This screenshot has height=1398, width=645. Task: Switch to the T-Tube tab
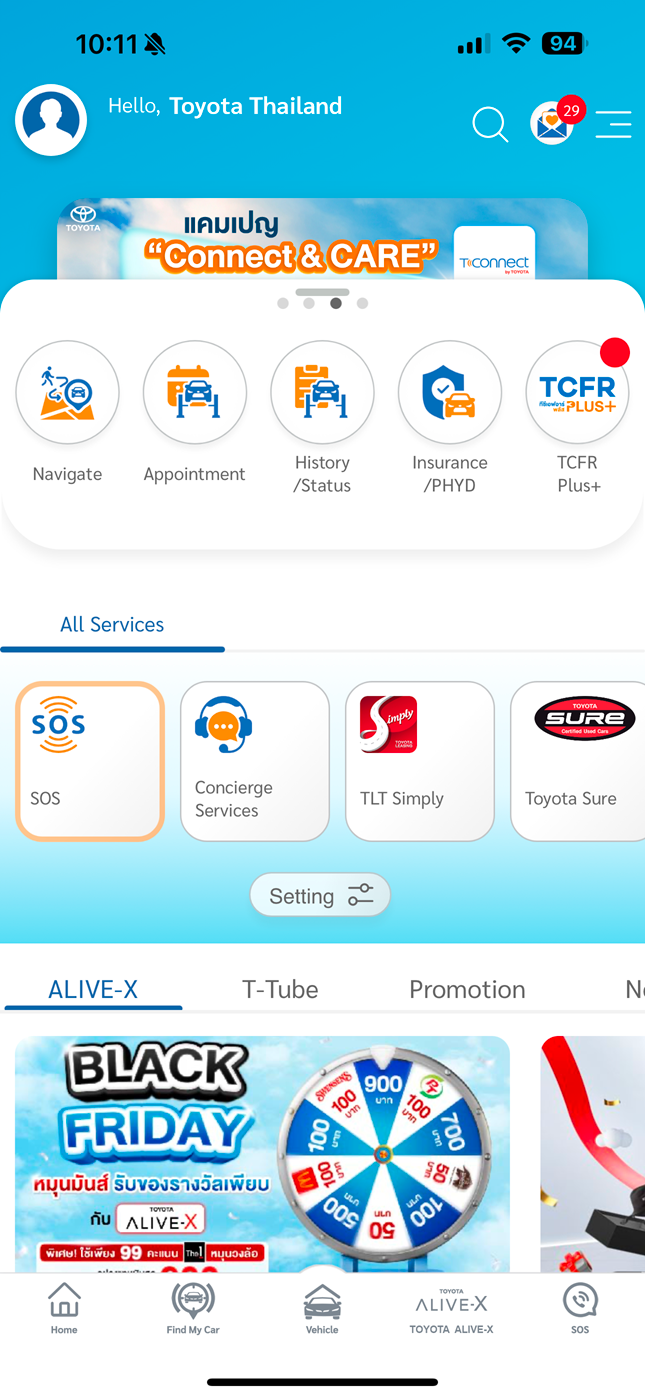tap(280, 989)
